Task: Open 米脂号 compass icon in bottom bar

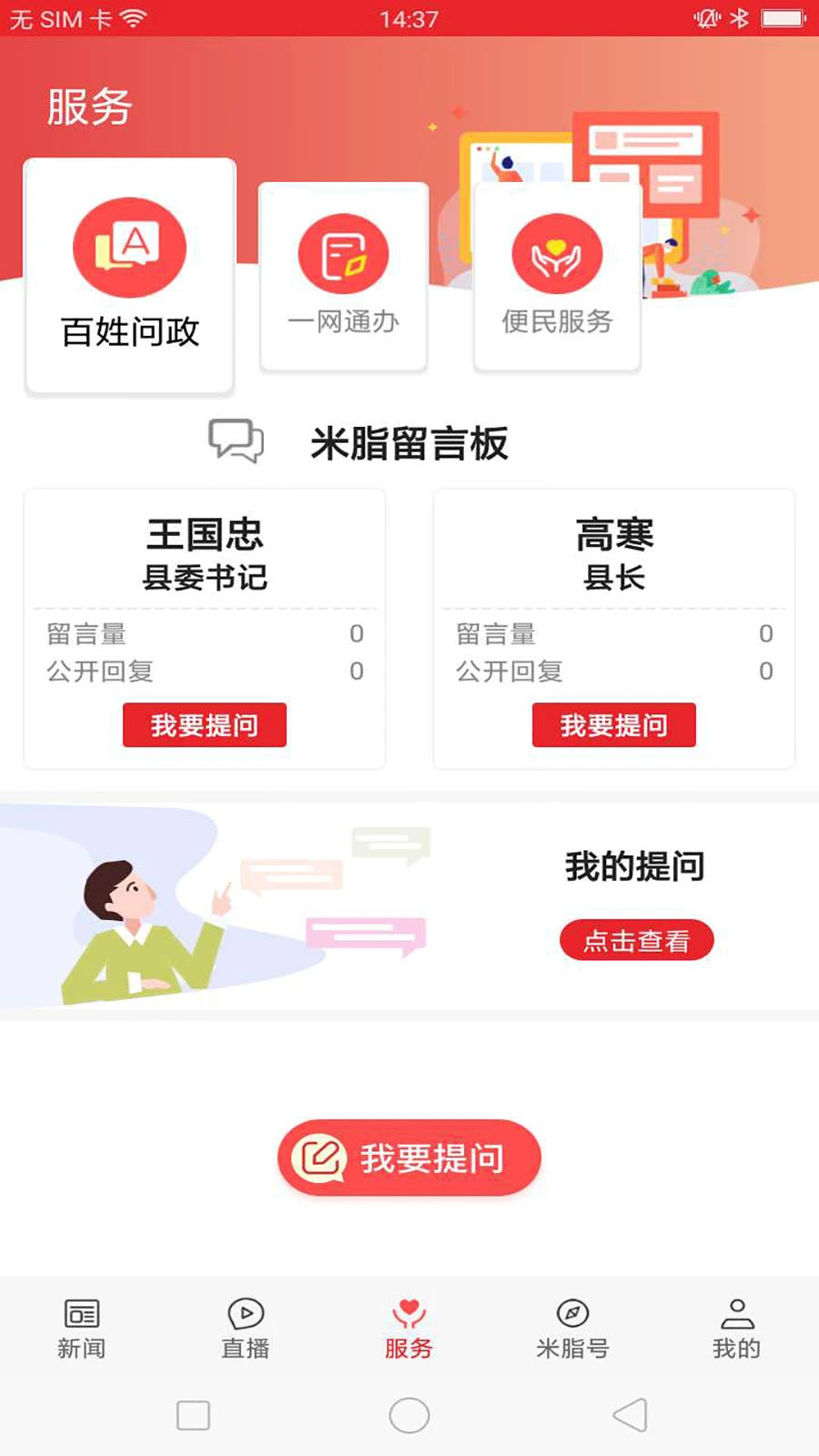Action: pyautogui.click(x=571, y=1314)
